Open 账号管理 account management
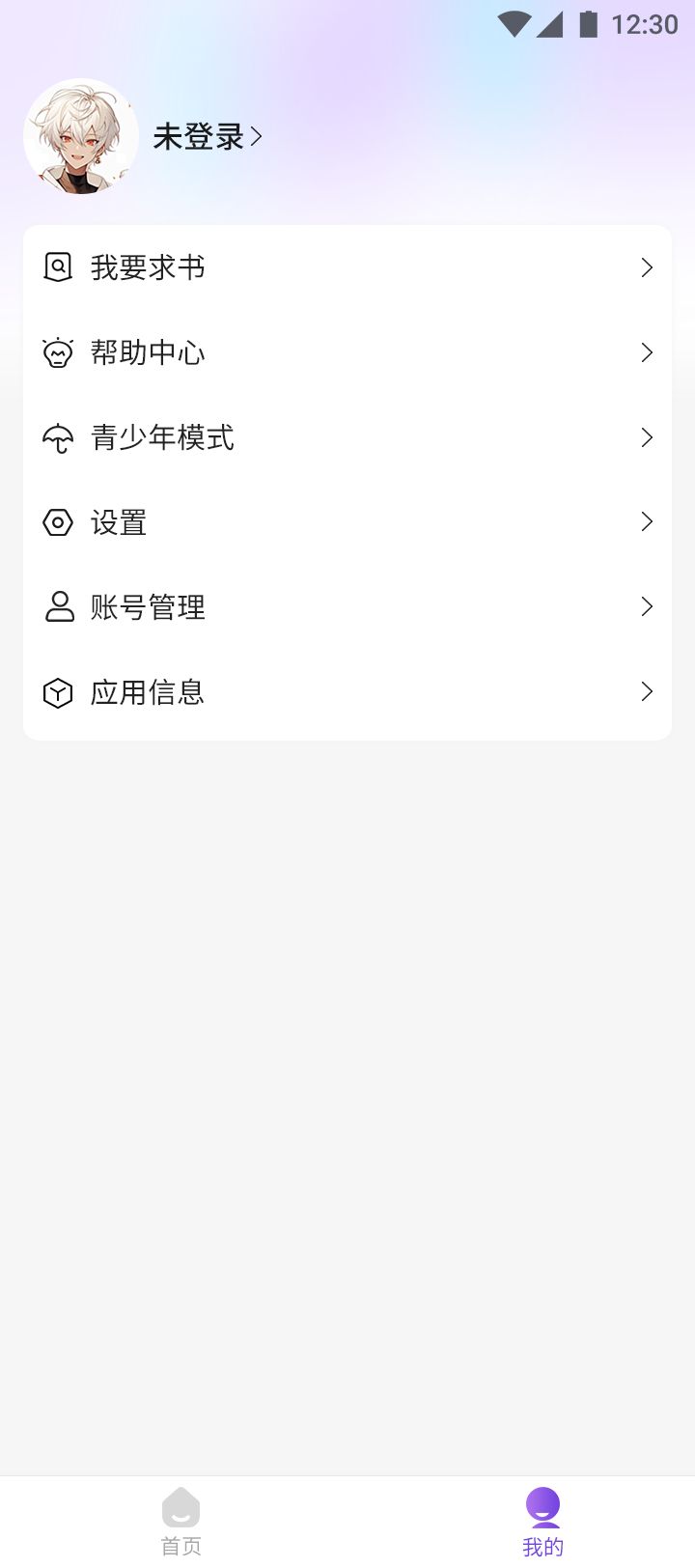This screenshot has height=1568, width=695. point(347,607)
